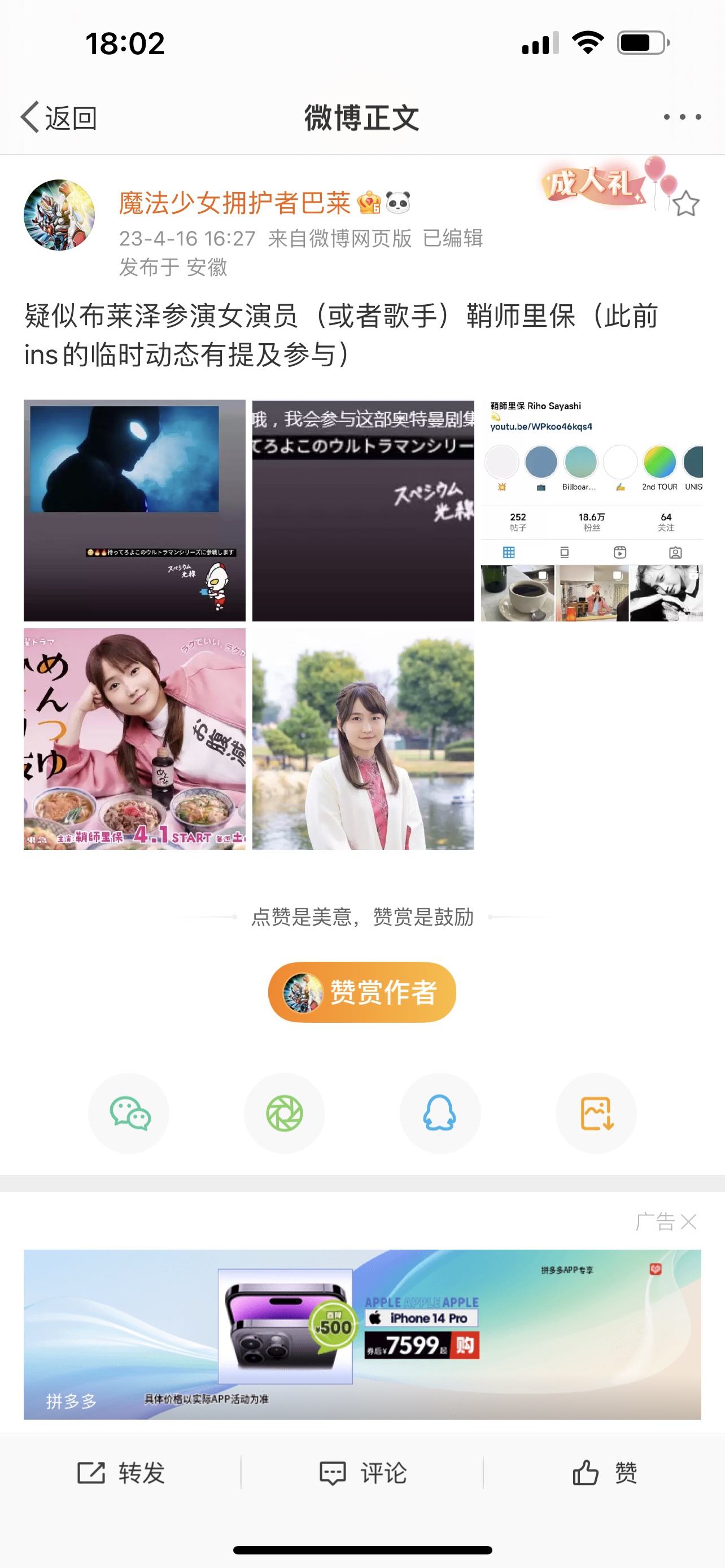The height and width of the screenshot is (1568, 725).
Task: Open the dark Ultraman silhouette image
Action: coord(134,510)
